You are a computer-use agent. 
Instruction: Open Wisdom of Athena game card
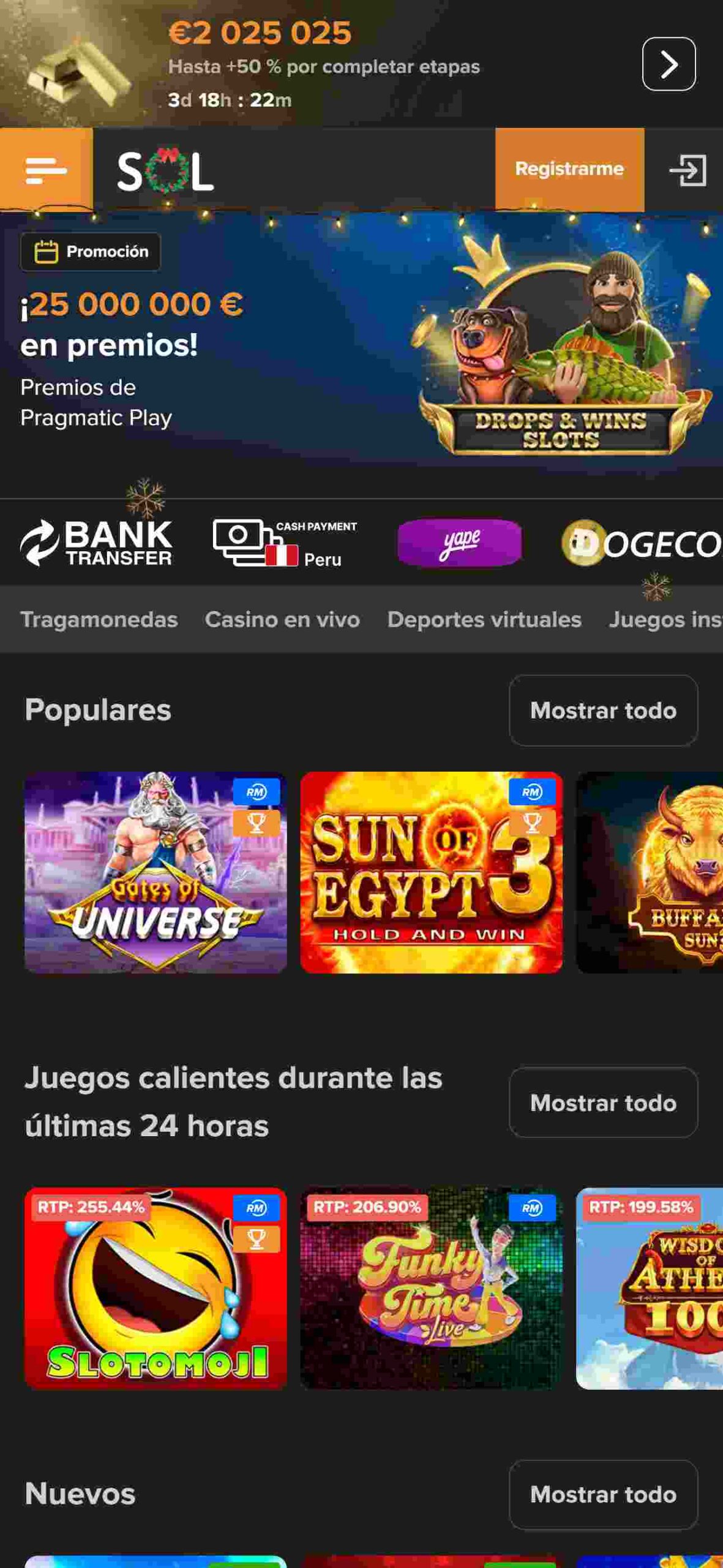pyautogui.click(x=649, y=1288)
